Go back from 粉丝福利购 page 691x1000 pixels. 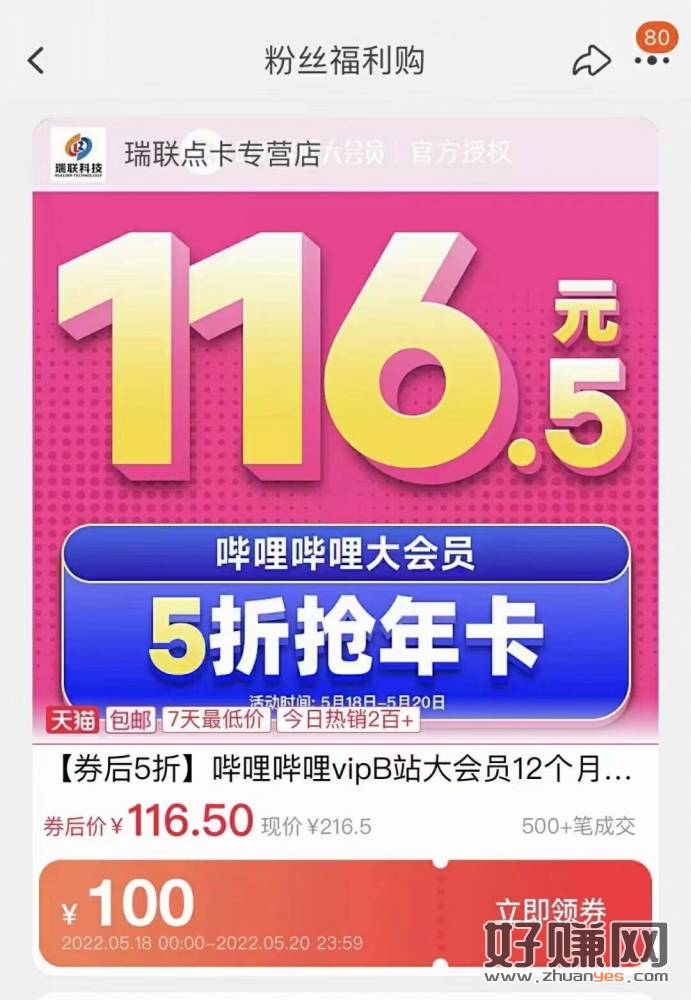click(36, 61)
